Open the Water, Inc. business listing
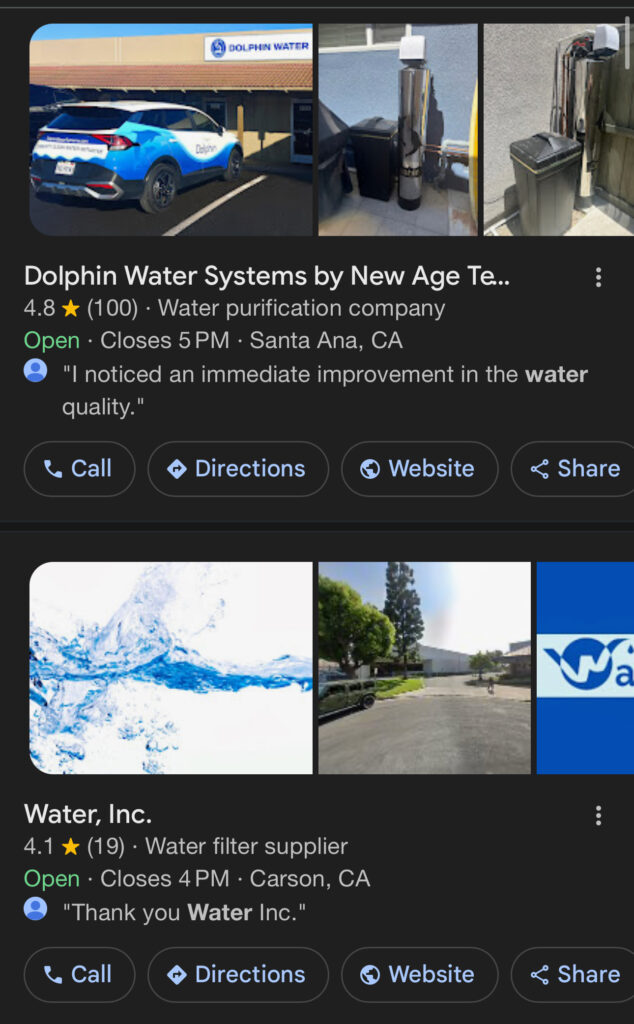 coord(88,814)
